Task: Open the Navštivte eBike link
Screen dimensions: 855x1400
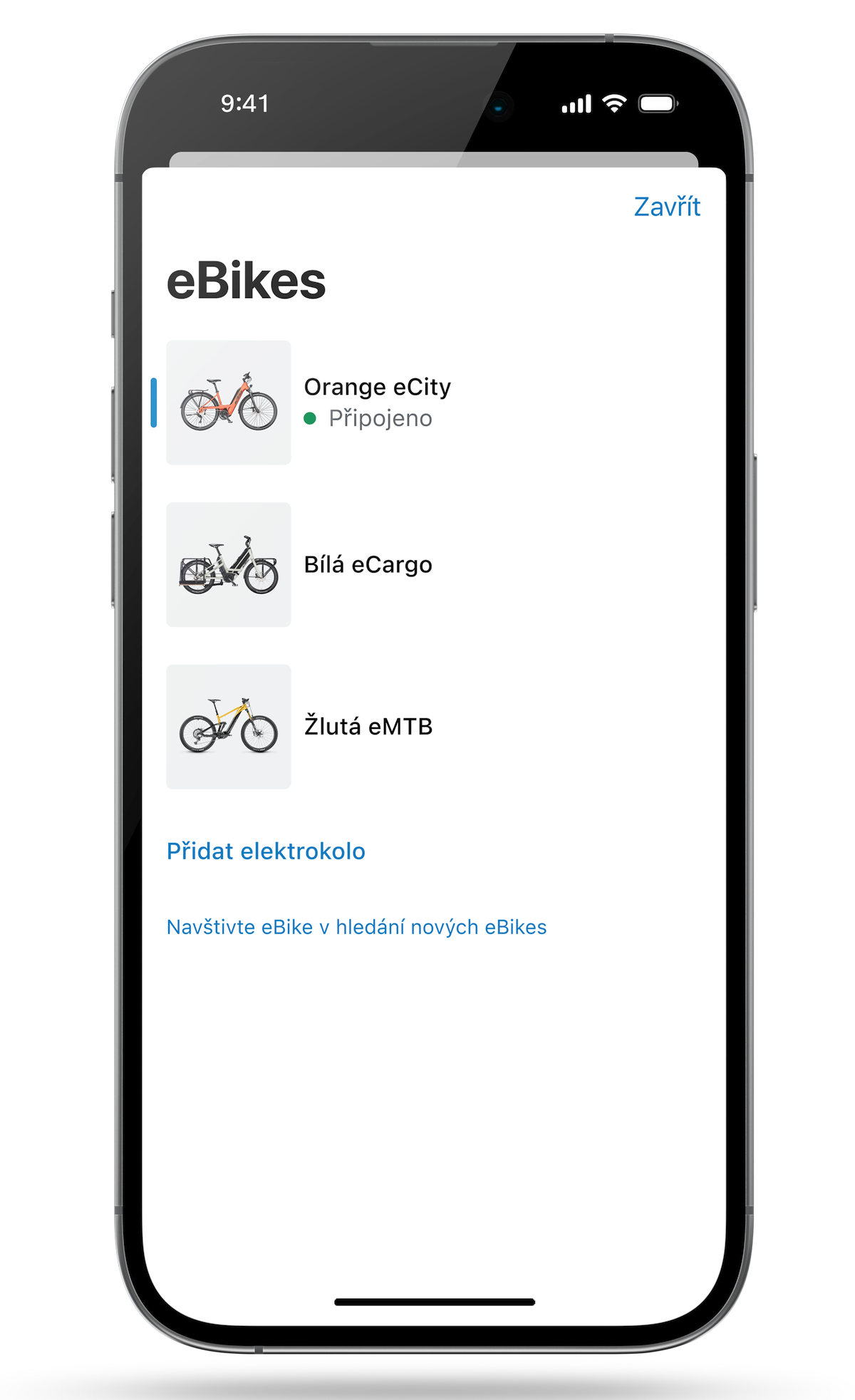Action: click(356, 927)
